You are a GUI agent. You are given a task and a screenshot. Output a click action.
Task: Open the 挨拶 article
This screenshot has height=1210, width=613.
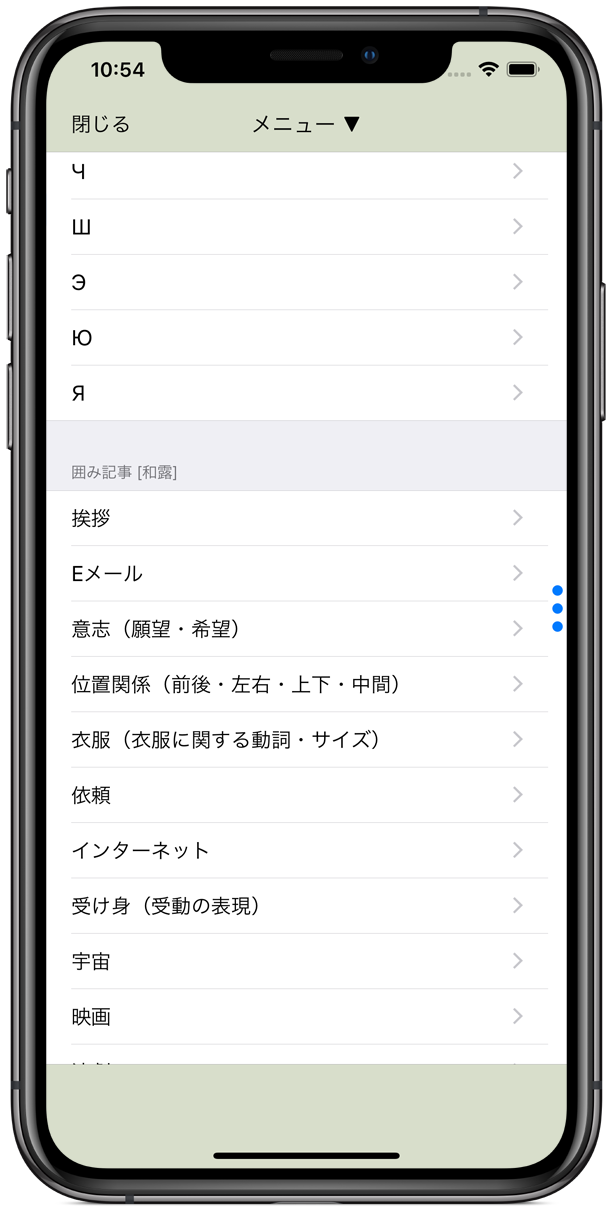tap(300, 518)
